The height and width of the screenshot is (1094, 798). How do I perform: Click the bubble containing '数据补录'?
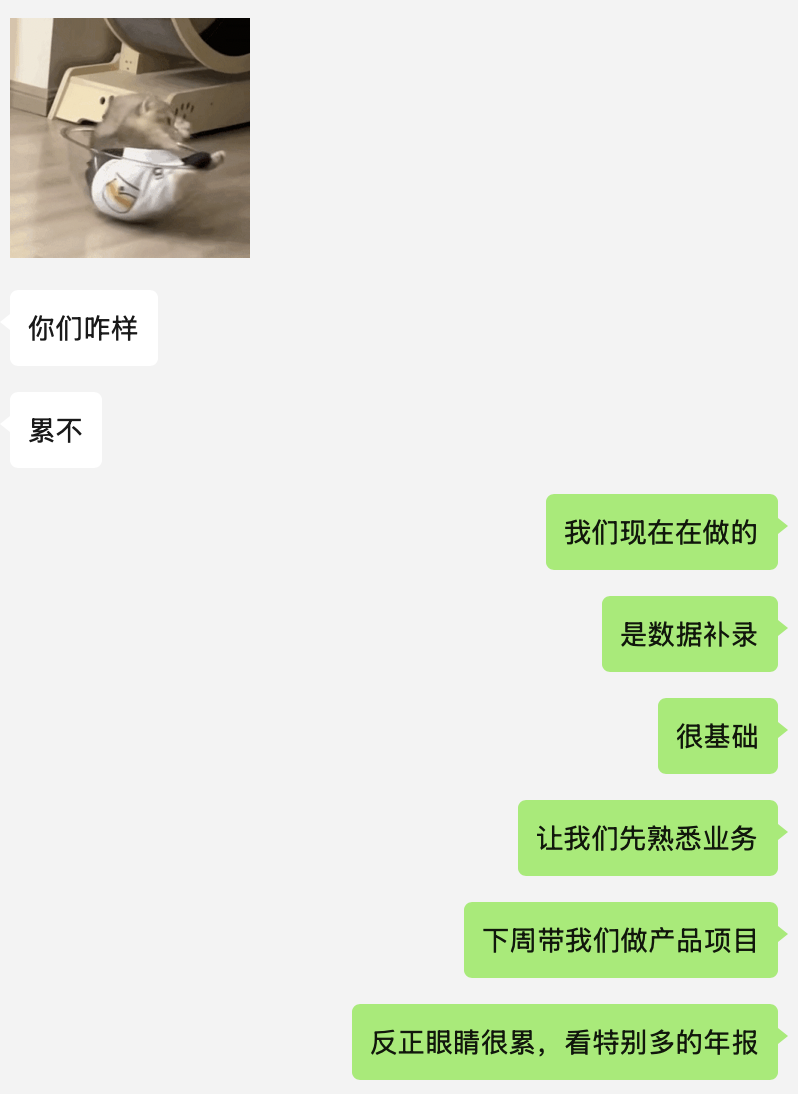click(x=689, y=634)
